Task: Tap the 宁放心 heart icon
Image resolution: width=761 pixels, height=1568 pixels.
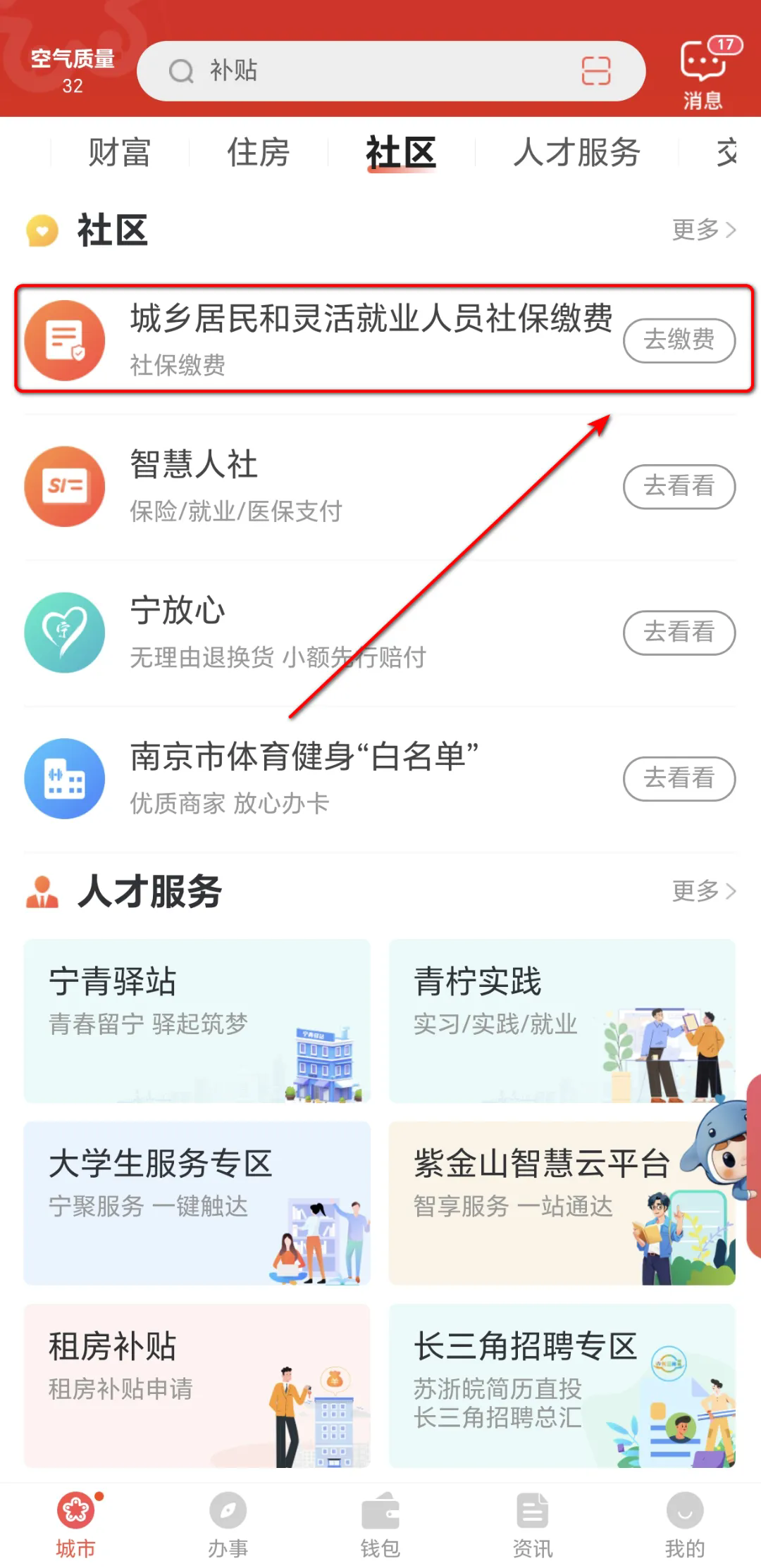Action: tap(66, 632)
